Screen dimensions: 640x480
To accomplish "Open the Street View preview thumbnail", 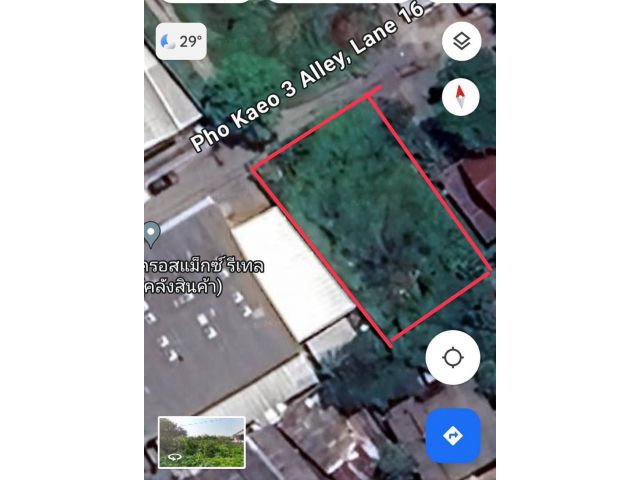I will [x=201, y=442].
